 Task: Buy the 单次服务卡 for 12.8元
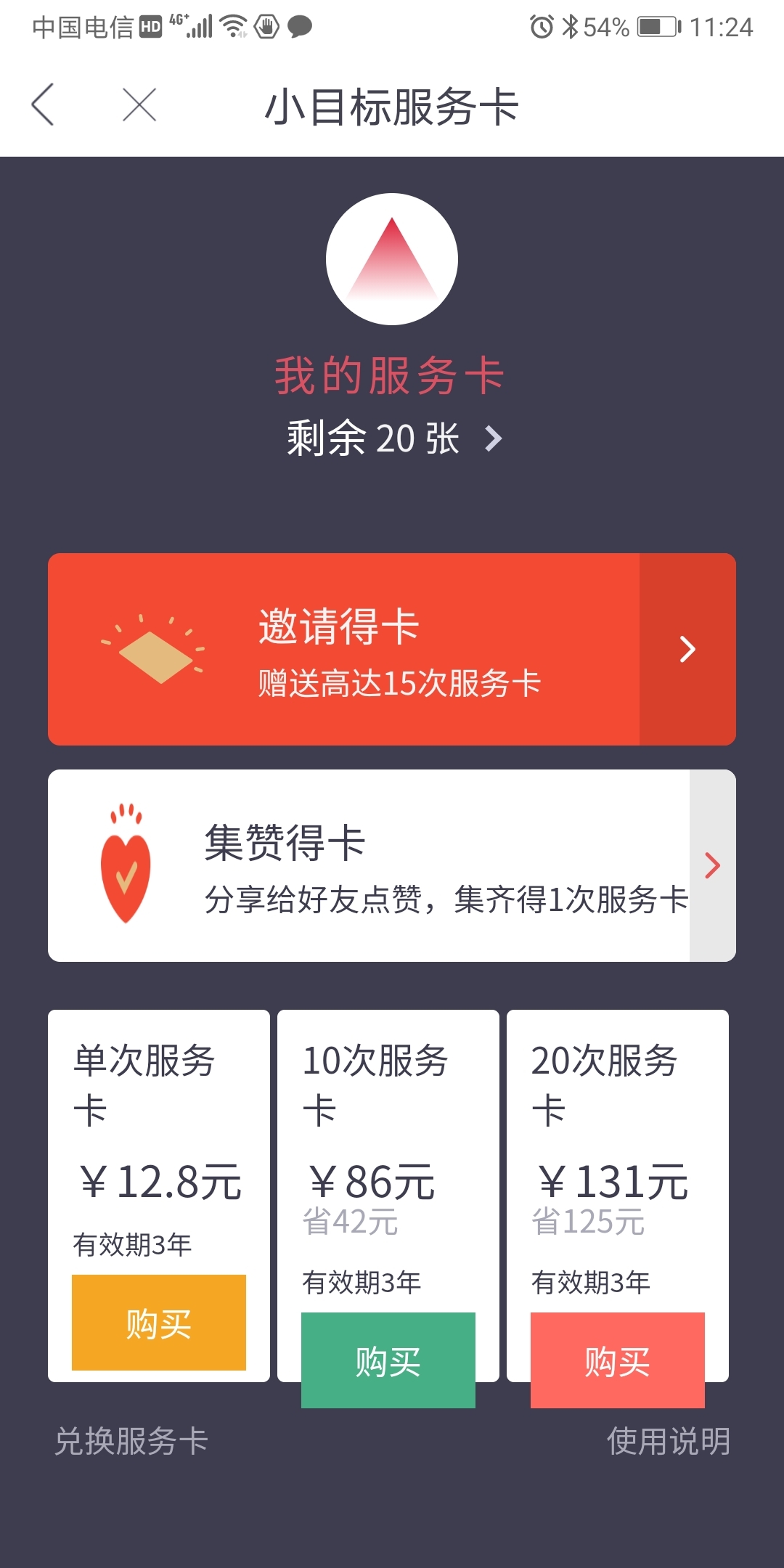click(159, 1323)
